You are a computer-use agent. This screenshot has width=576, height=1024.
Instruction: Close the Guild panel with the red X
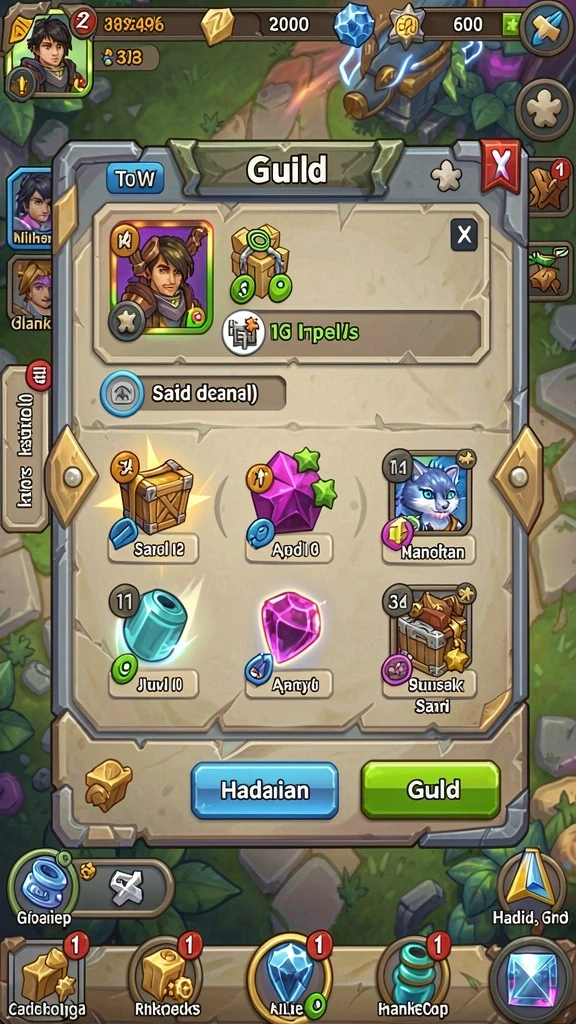pyautogui.click(x=500, y=167)
